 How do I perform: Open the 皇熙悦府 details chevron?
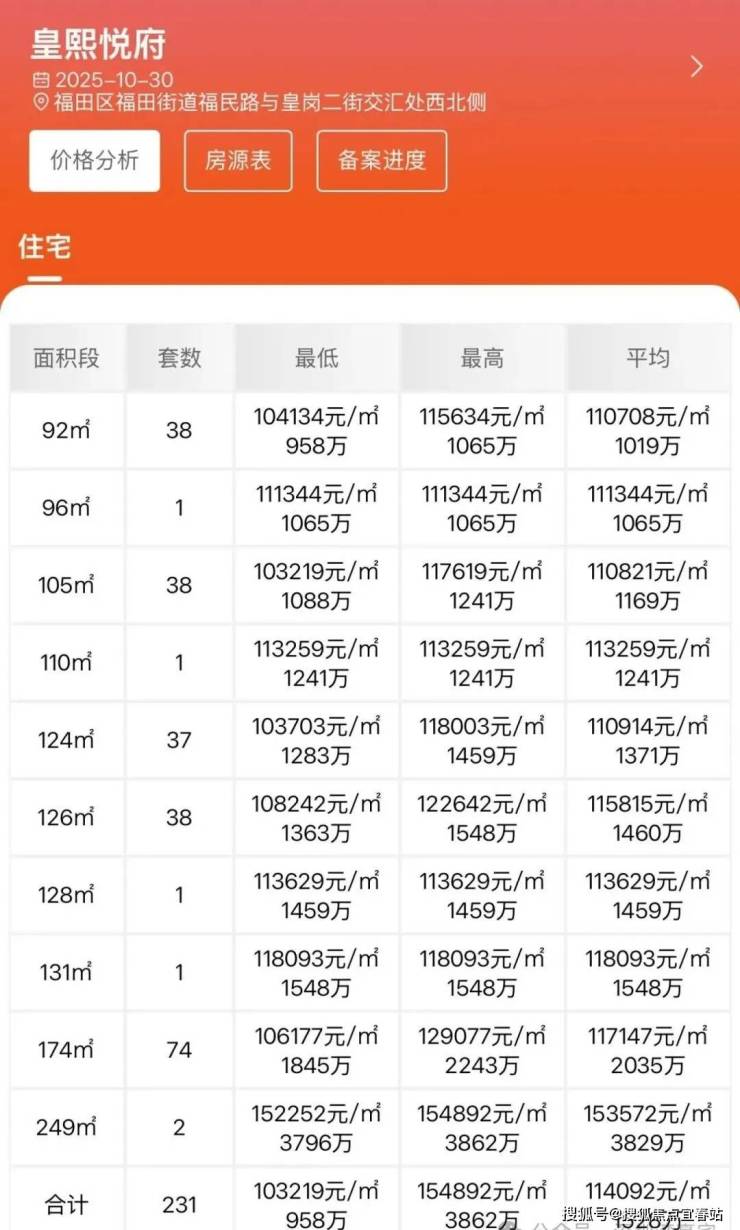[697, 67]
